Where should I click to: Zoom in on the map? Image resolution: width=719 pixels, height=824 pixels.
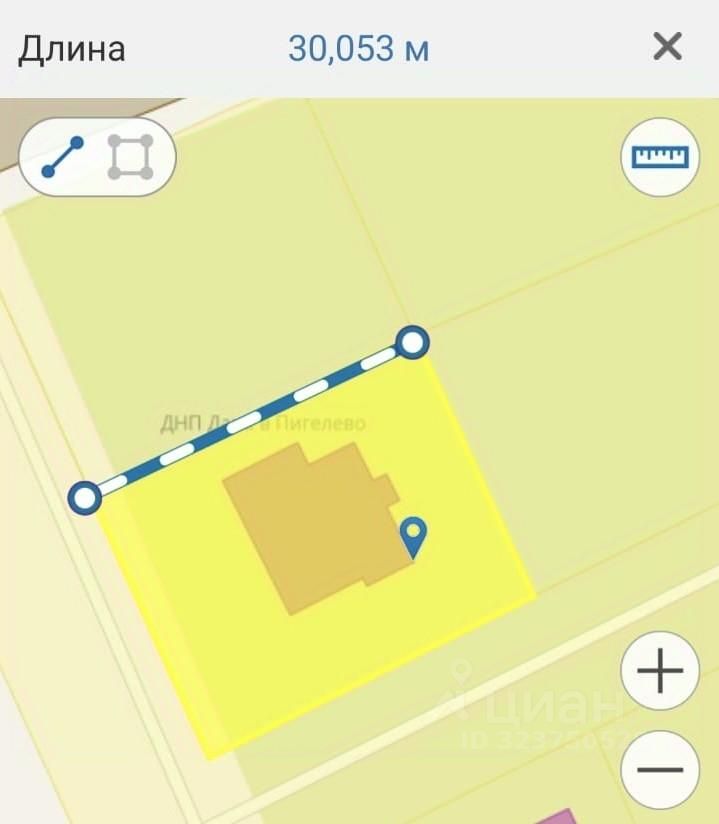tap(659, 671)
